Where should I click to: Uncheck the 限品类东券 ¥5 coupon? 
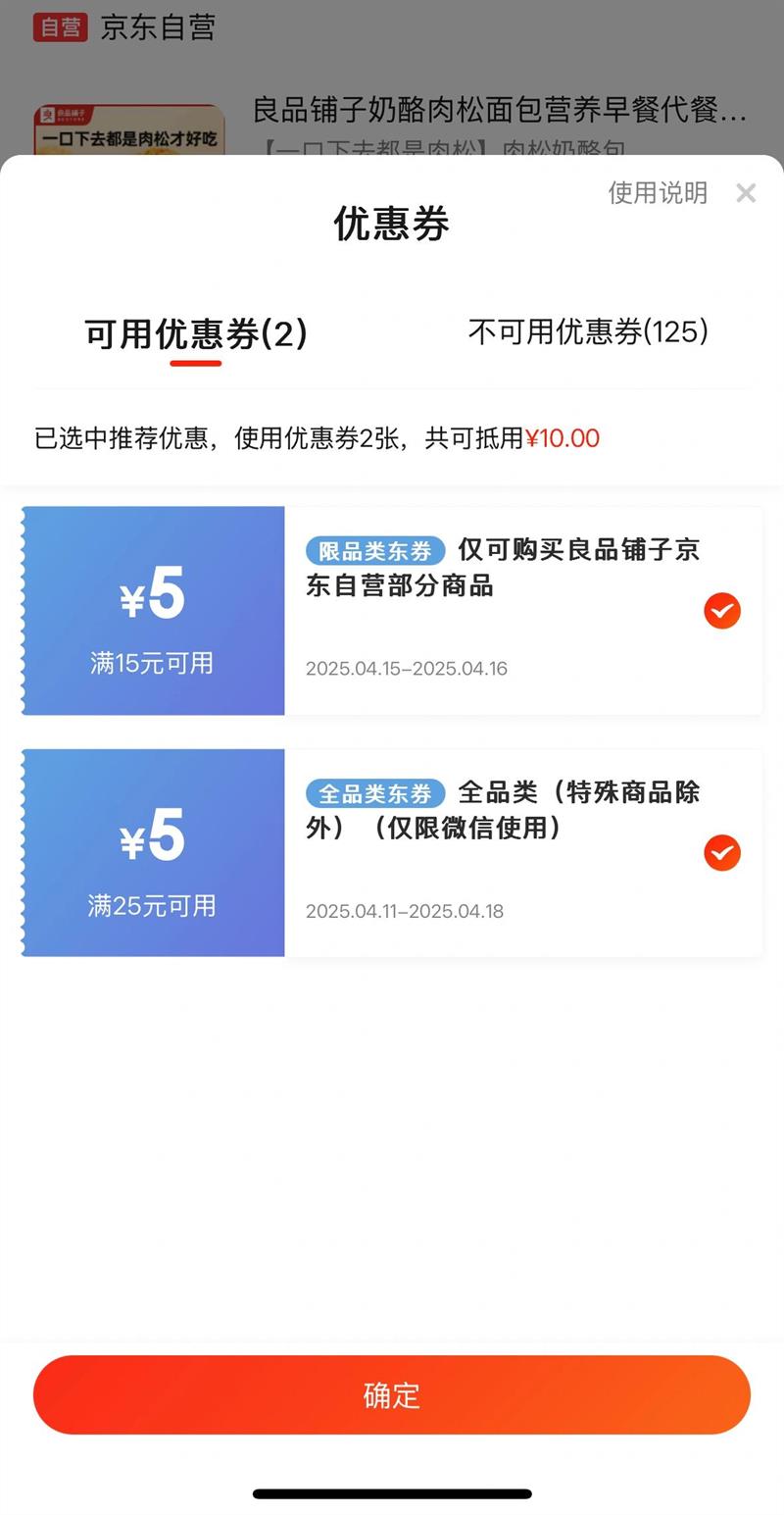722,611
